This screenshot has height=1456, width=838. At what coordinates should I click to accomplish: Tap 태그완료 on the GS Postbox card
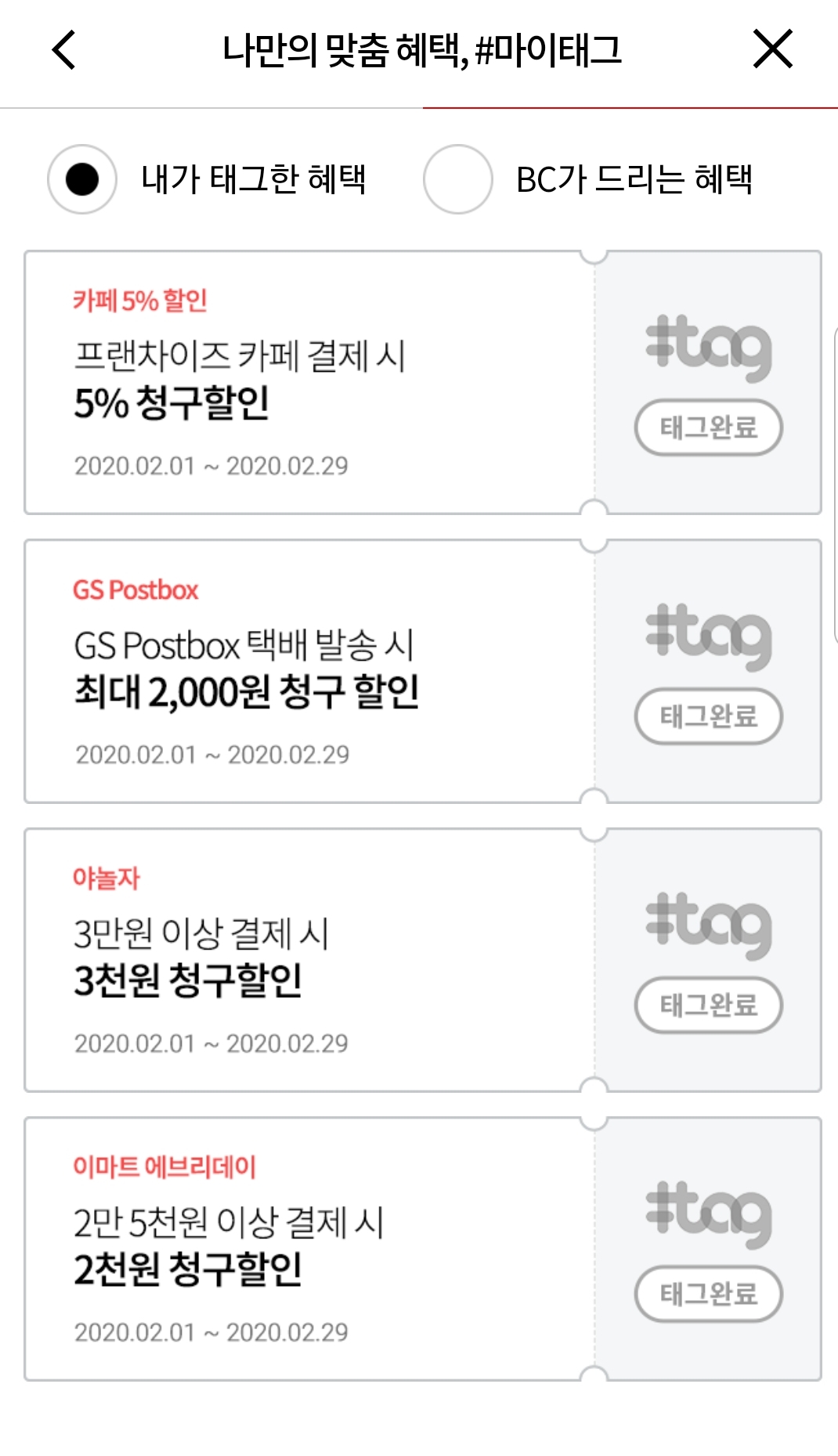click(708, 716)
